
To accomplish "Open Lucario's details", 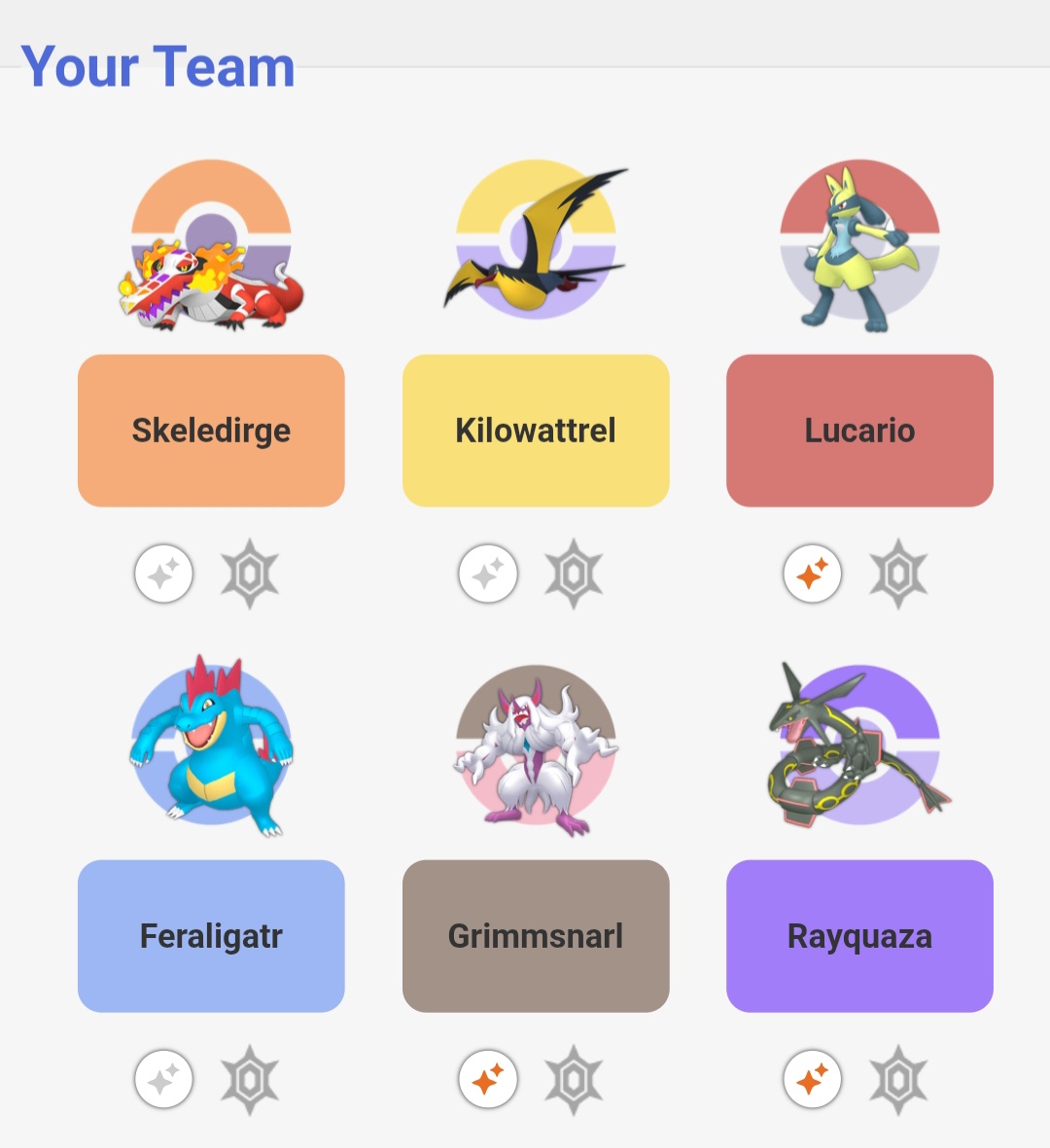I will 859,431.
